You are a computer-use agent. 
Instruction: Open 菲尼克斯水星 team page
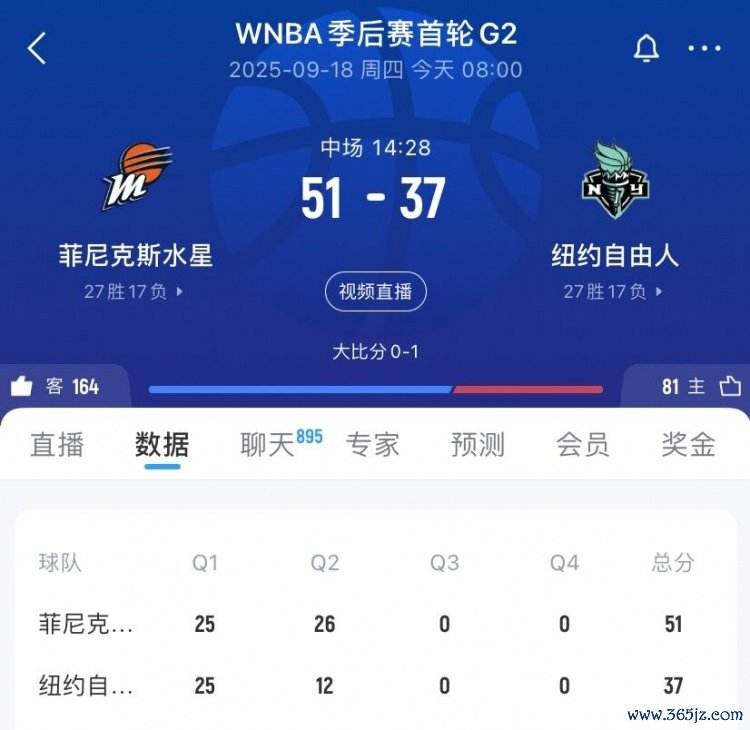(136, 256)
